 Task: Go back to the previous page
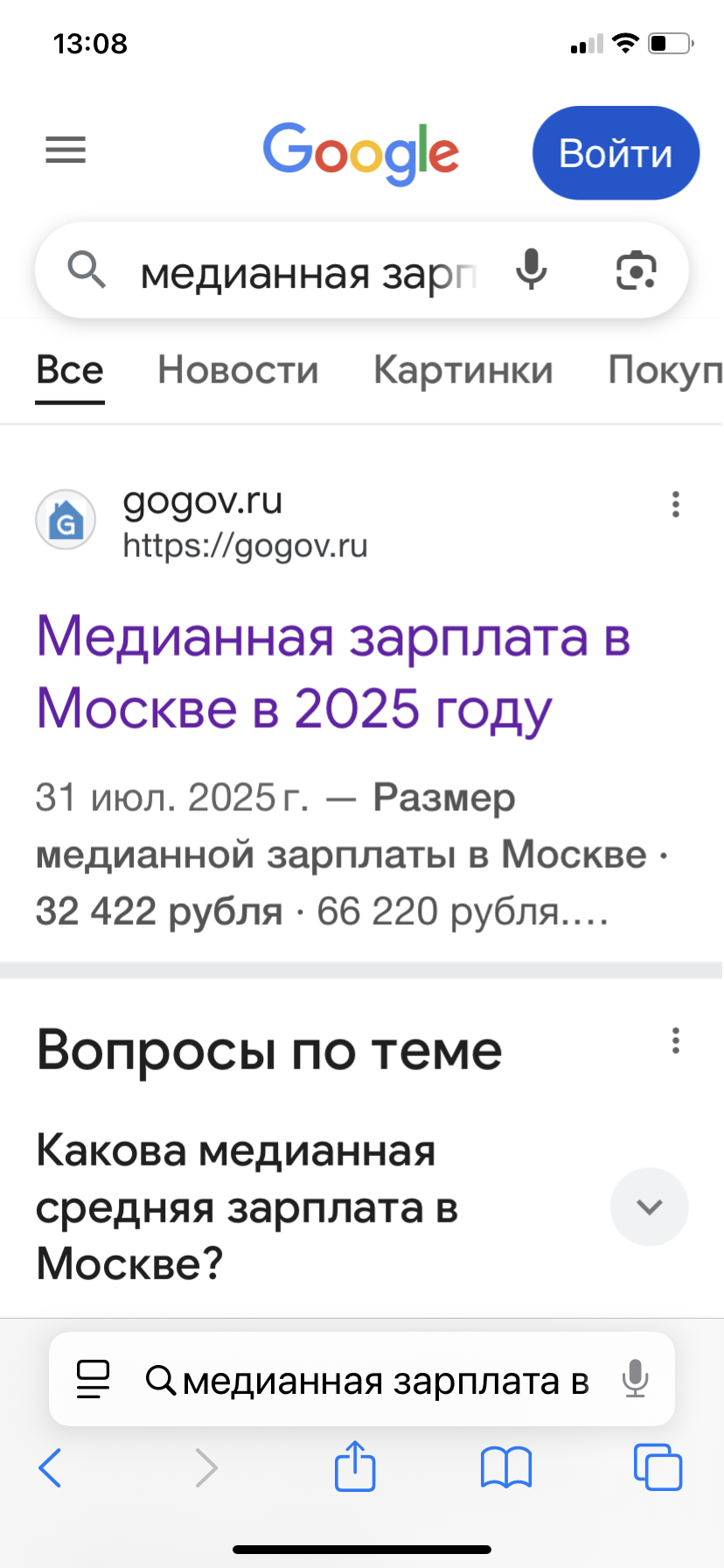tap(50, 1467)
